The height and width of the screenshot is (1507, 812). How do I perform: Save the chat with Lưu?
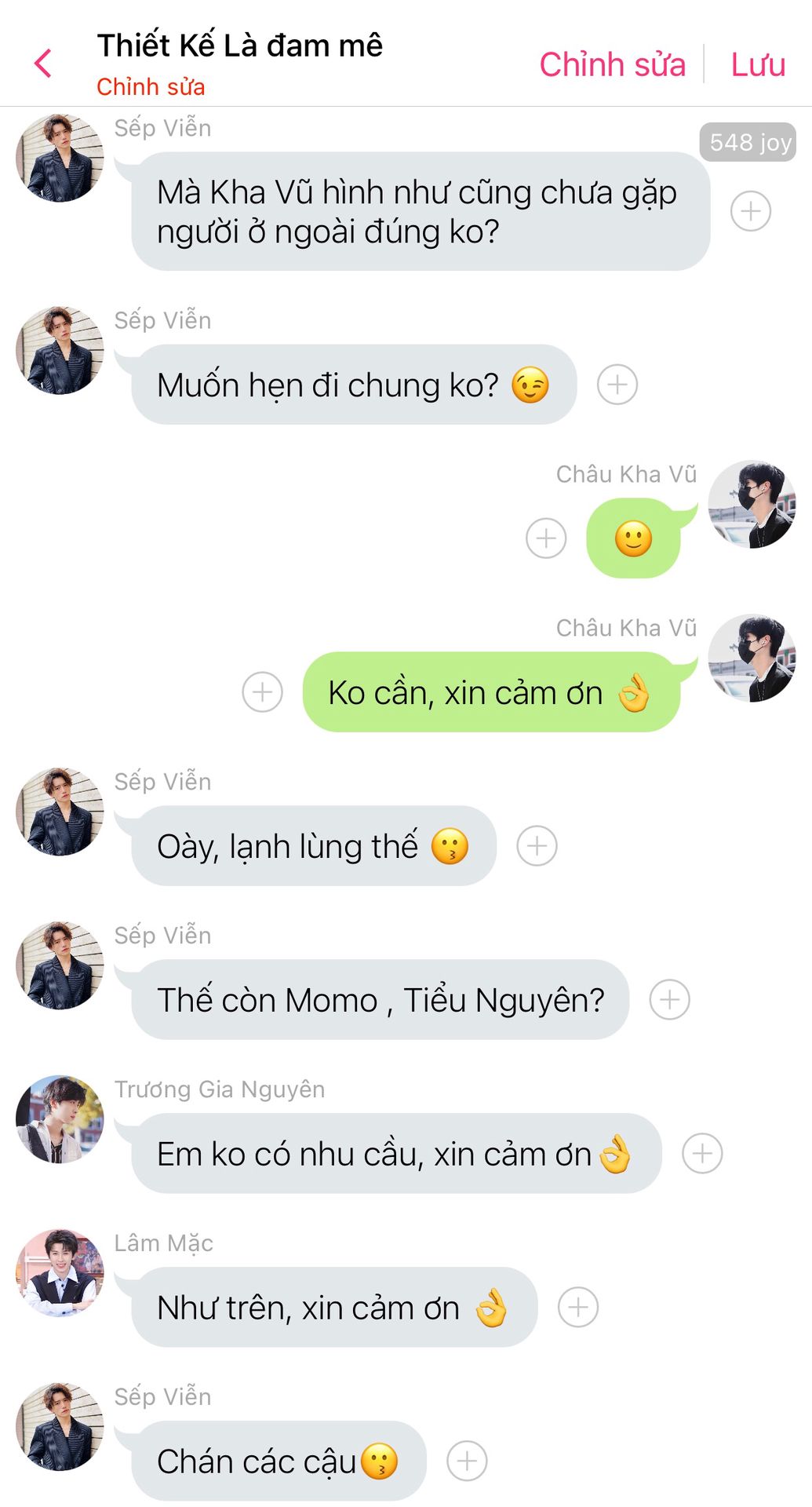tap(758, 64)
